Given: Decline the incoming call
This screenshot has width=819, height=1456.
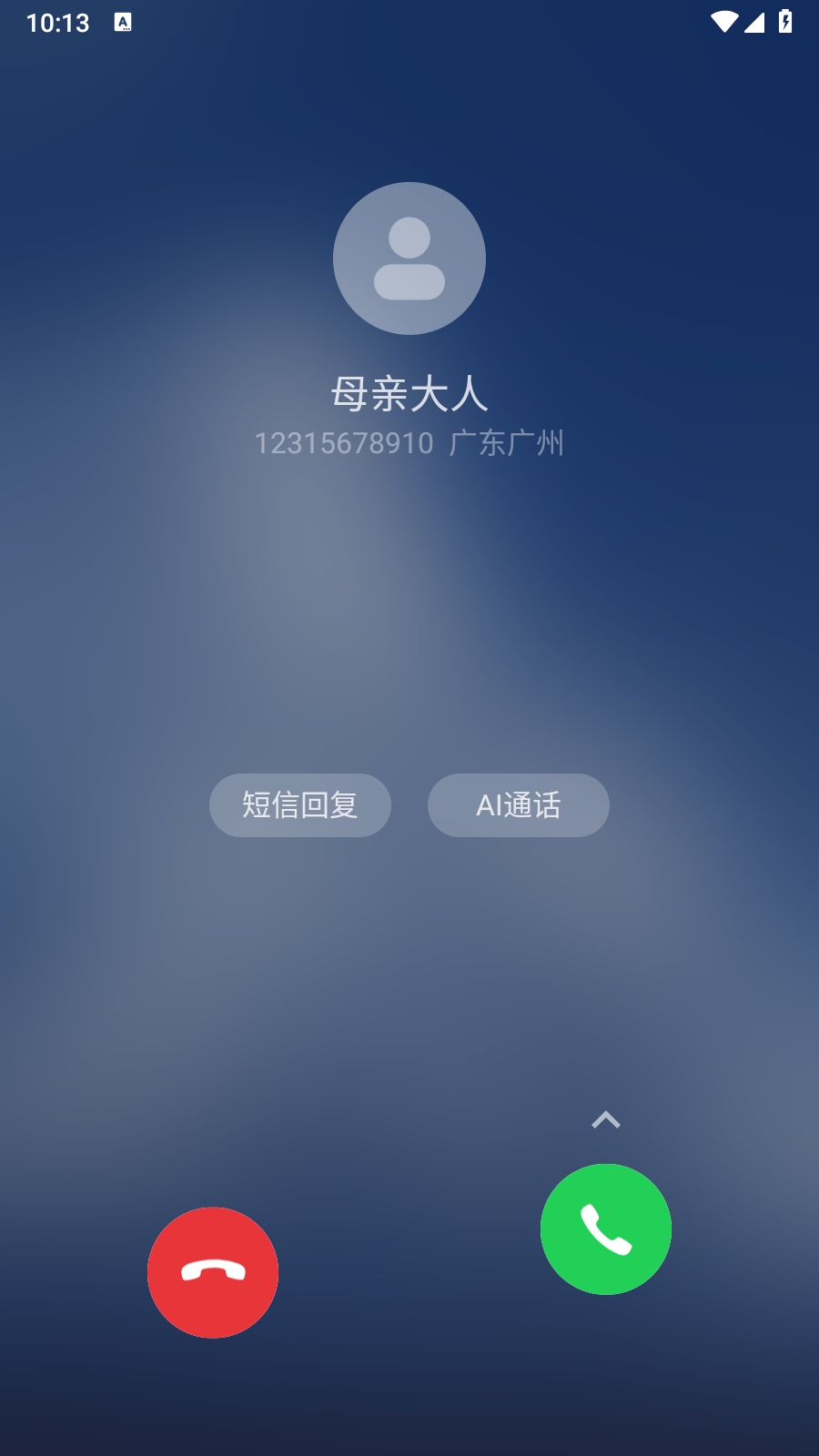Looking at the screenshot, I should tap(213, 1272).
